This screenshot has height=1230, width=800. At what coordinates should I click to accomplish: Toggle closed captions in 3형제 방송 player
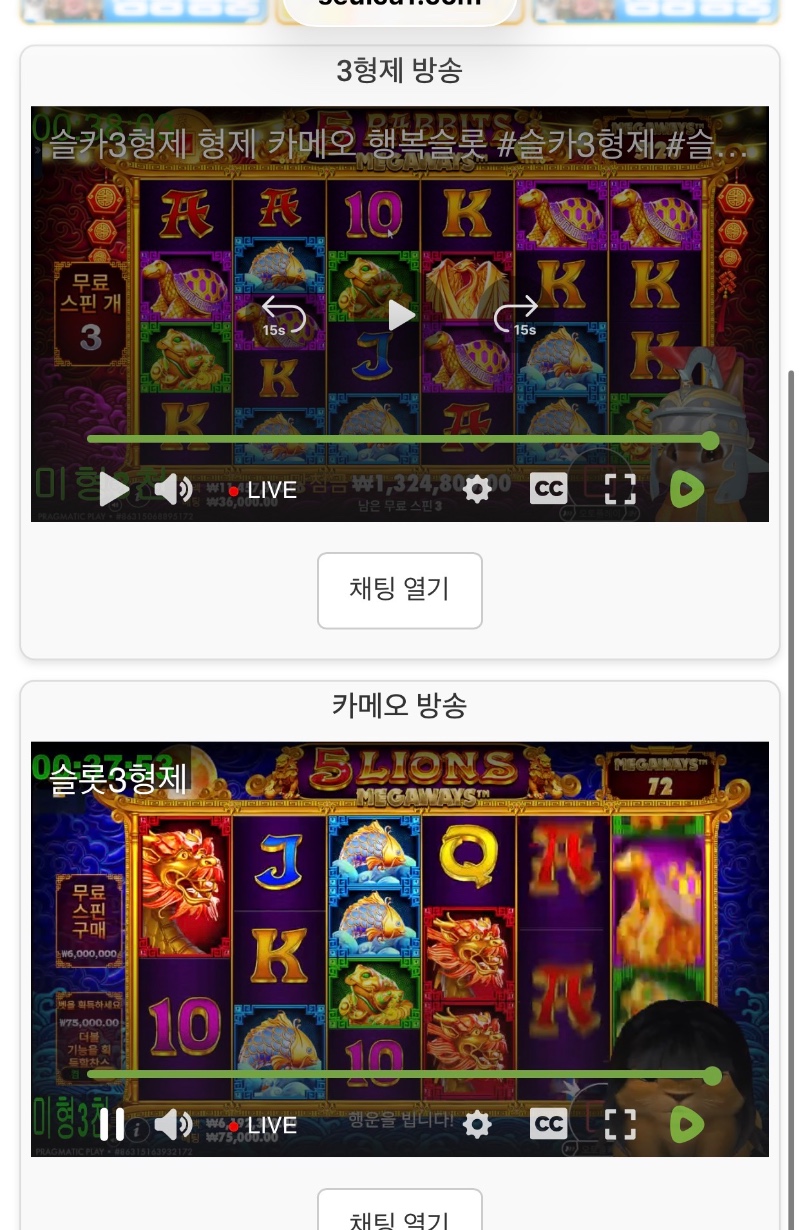click(x=548, y=488)
